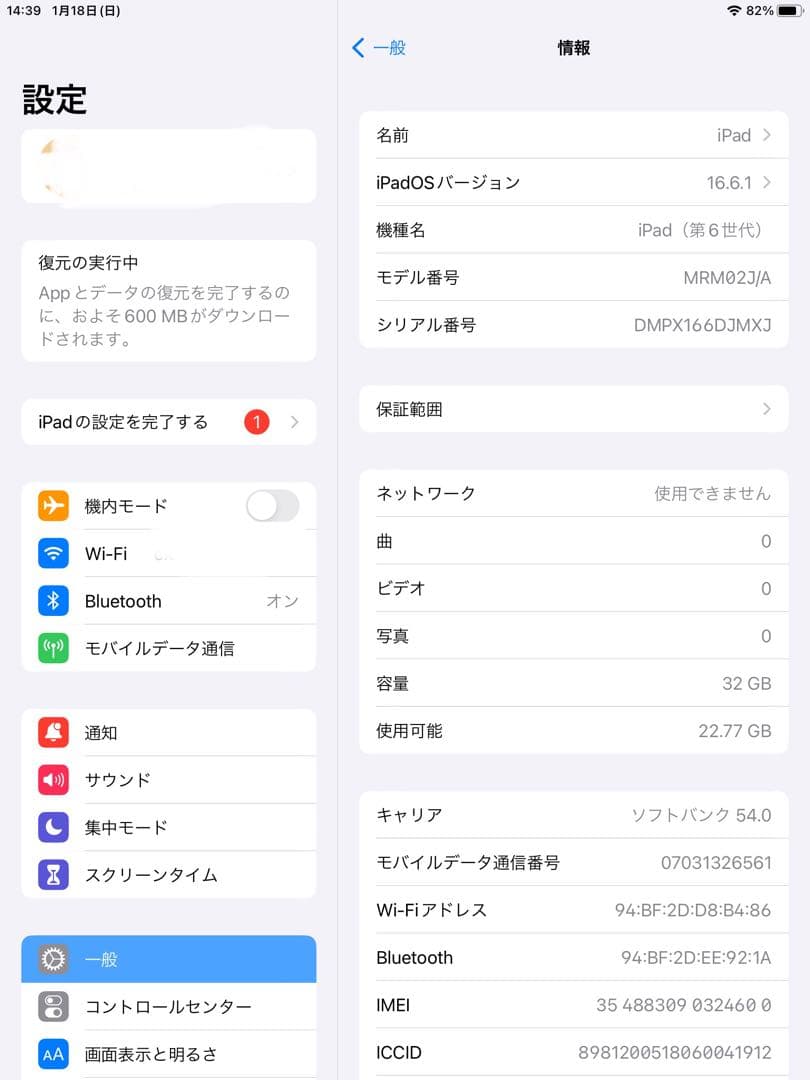This screenshot has height=1080, width=810.
Task: Open Wi-Fi settings via blue Wi-Fi icon
Action: click(x=53, y=553)
